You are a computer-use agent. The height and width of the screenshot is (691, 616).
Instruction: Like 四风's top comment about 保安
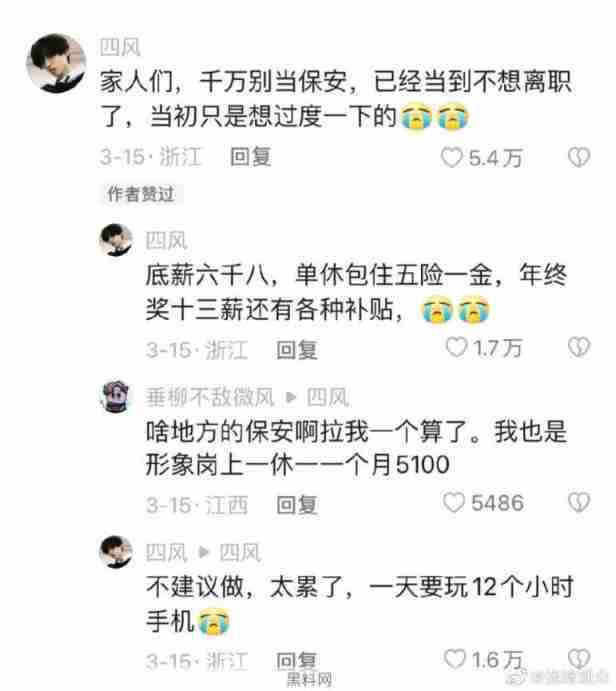coord(453,158)
